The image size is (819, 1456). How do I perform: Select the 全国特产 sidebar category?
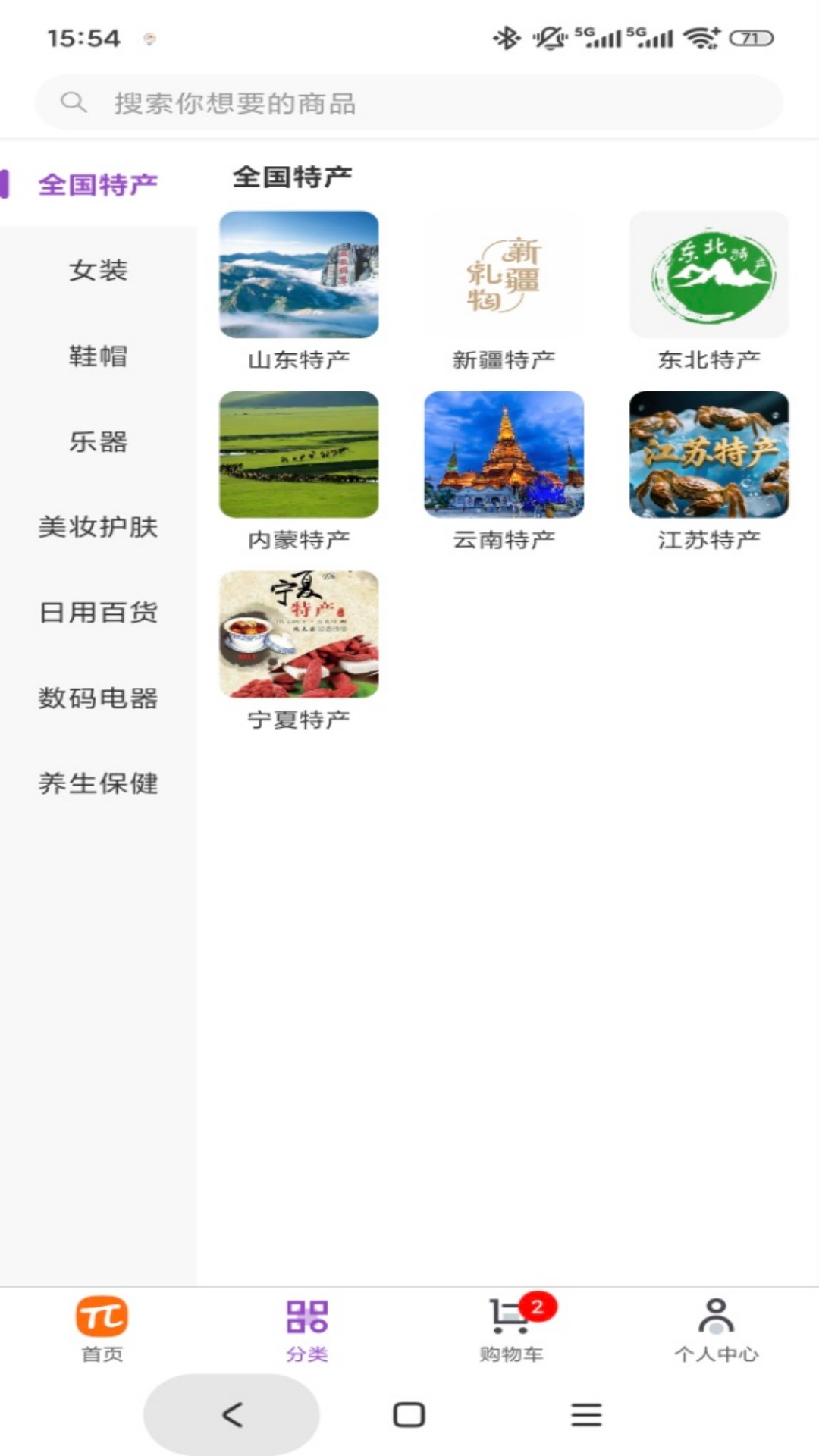[99, 182]
